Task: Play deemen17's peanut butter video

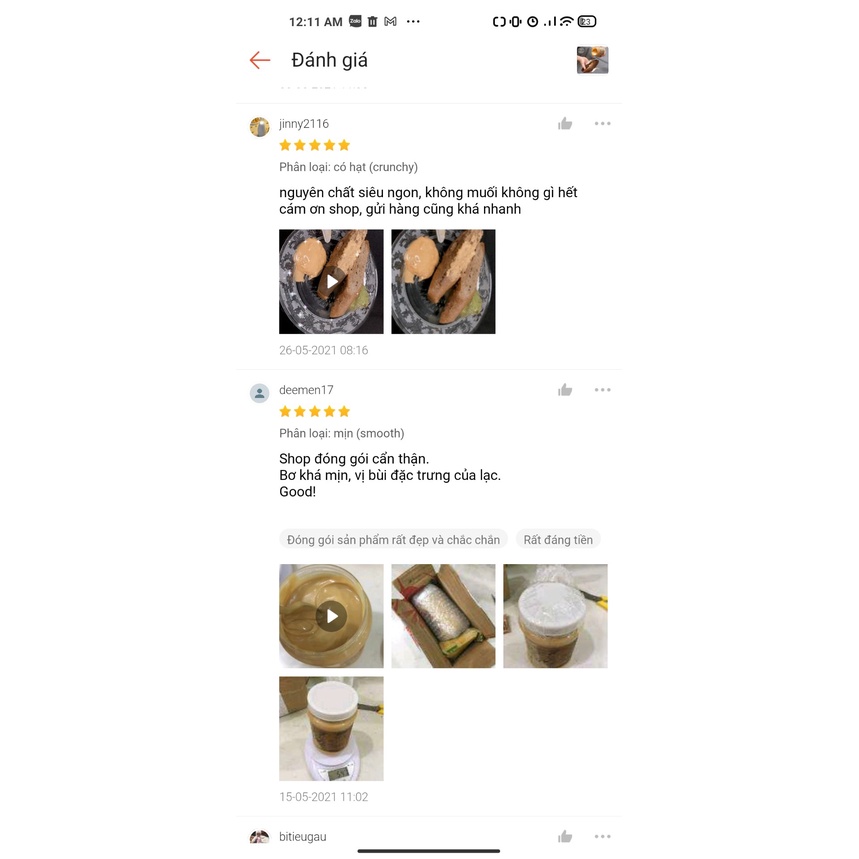Action: [x=331, y=616]
